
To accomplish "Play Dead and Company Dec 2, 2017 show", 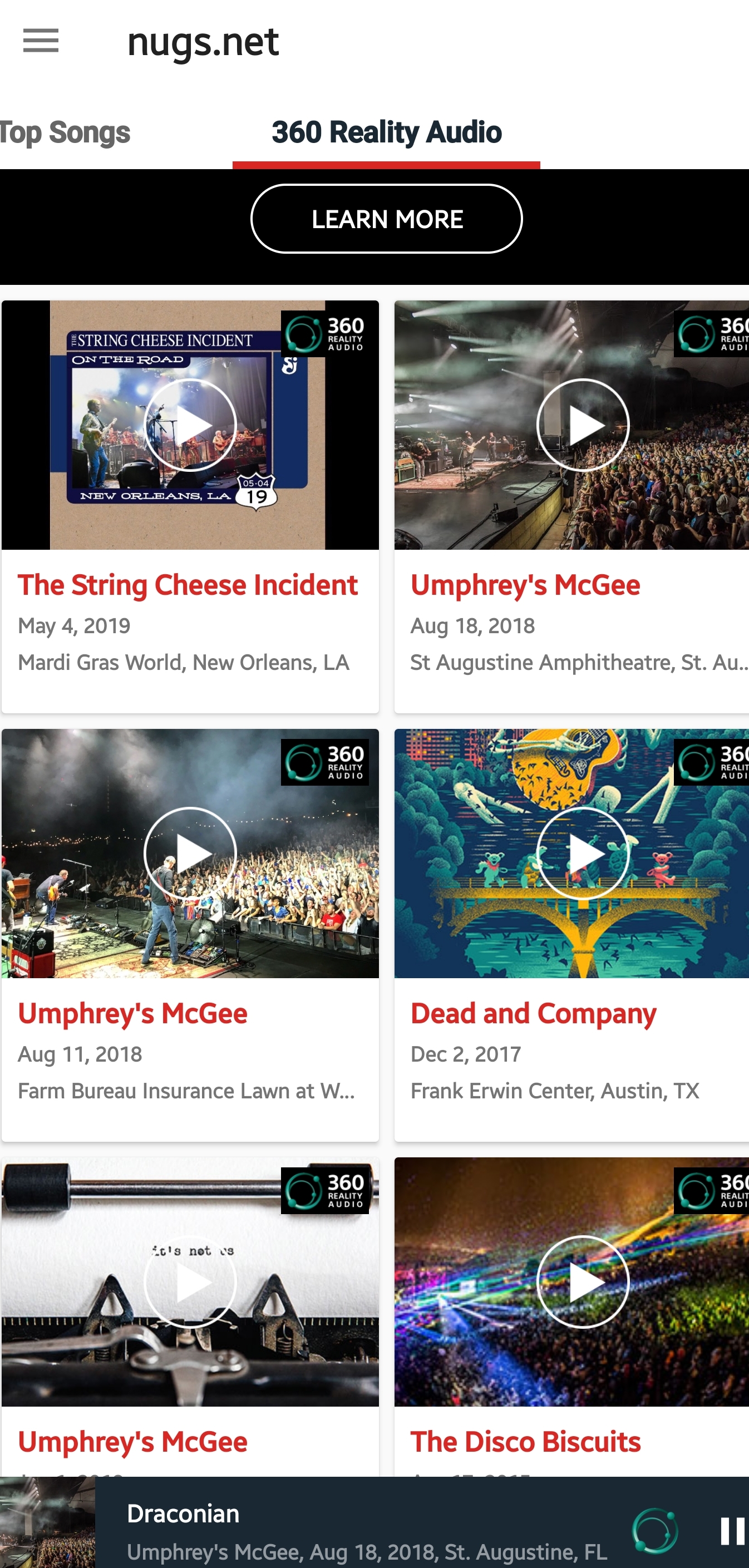I will tap(583, 854).
